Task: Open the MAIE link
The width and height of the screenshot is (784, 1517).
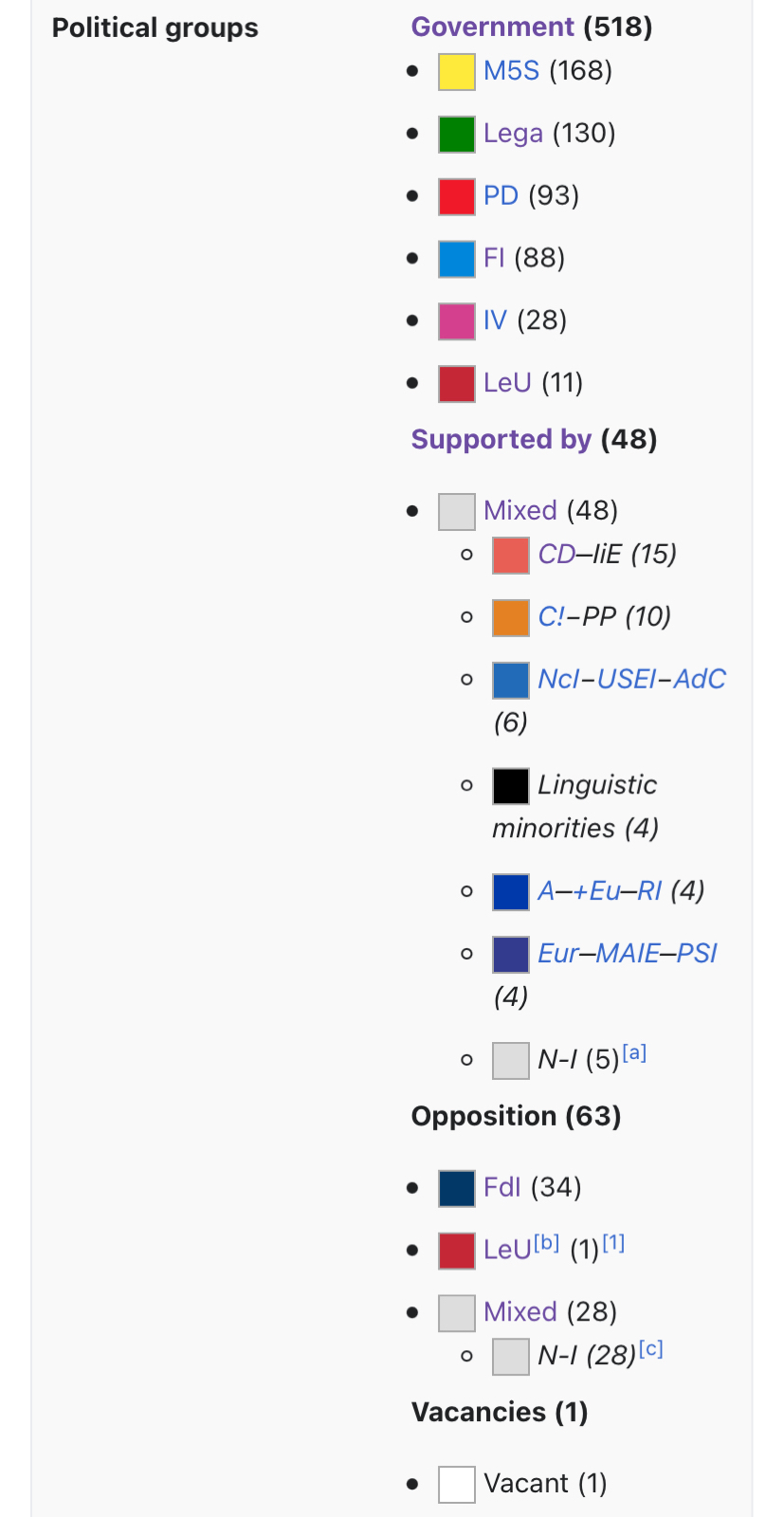Action: 628,954
